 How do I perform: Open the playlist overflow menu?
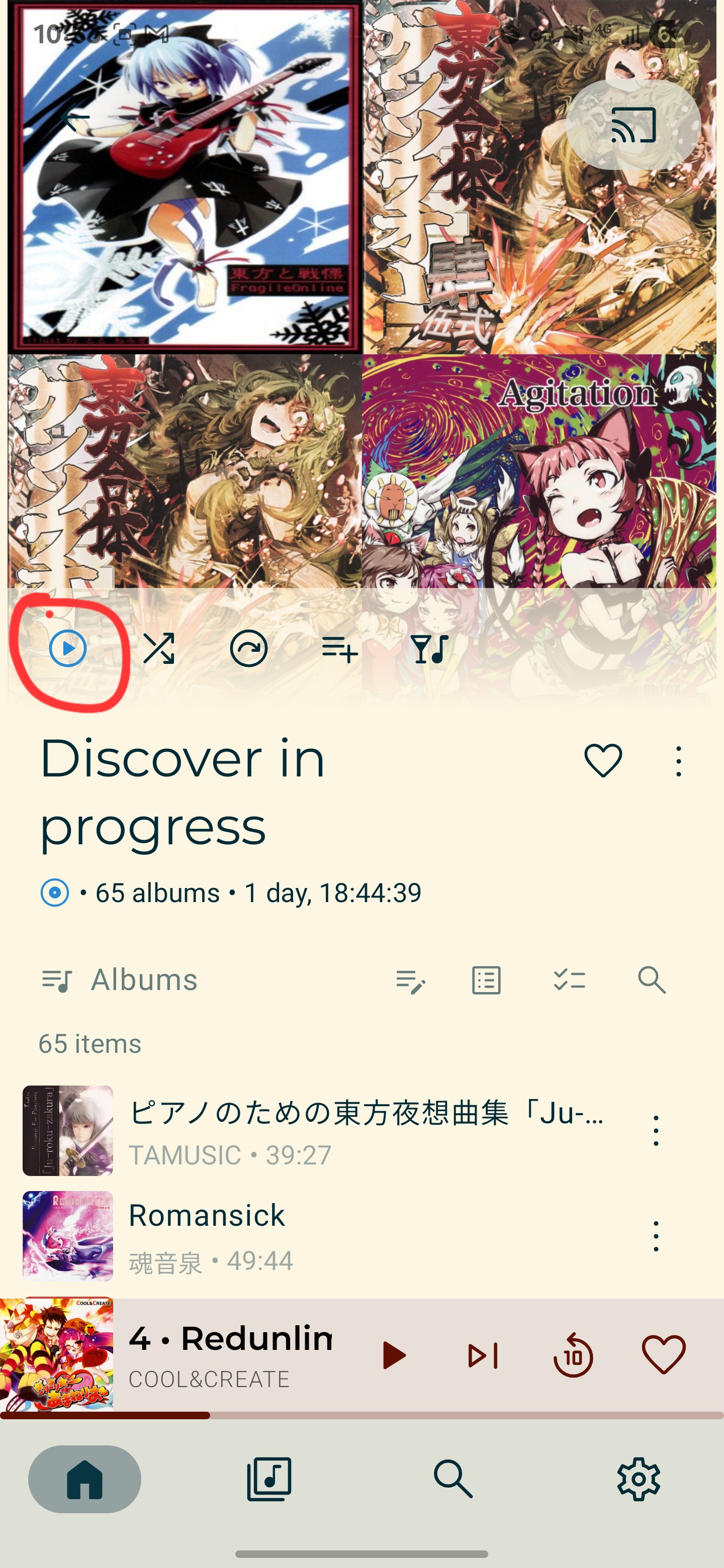tap(678, 761)
